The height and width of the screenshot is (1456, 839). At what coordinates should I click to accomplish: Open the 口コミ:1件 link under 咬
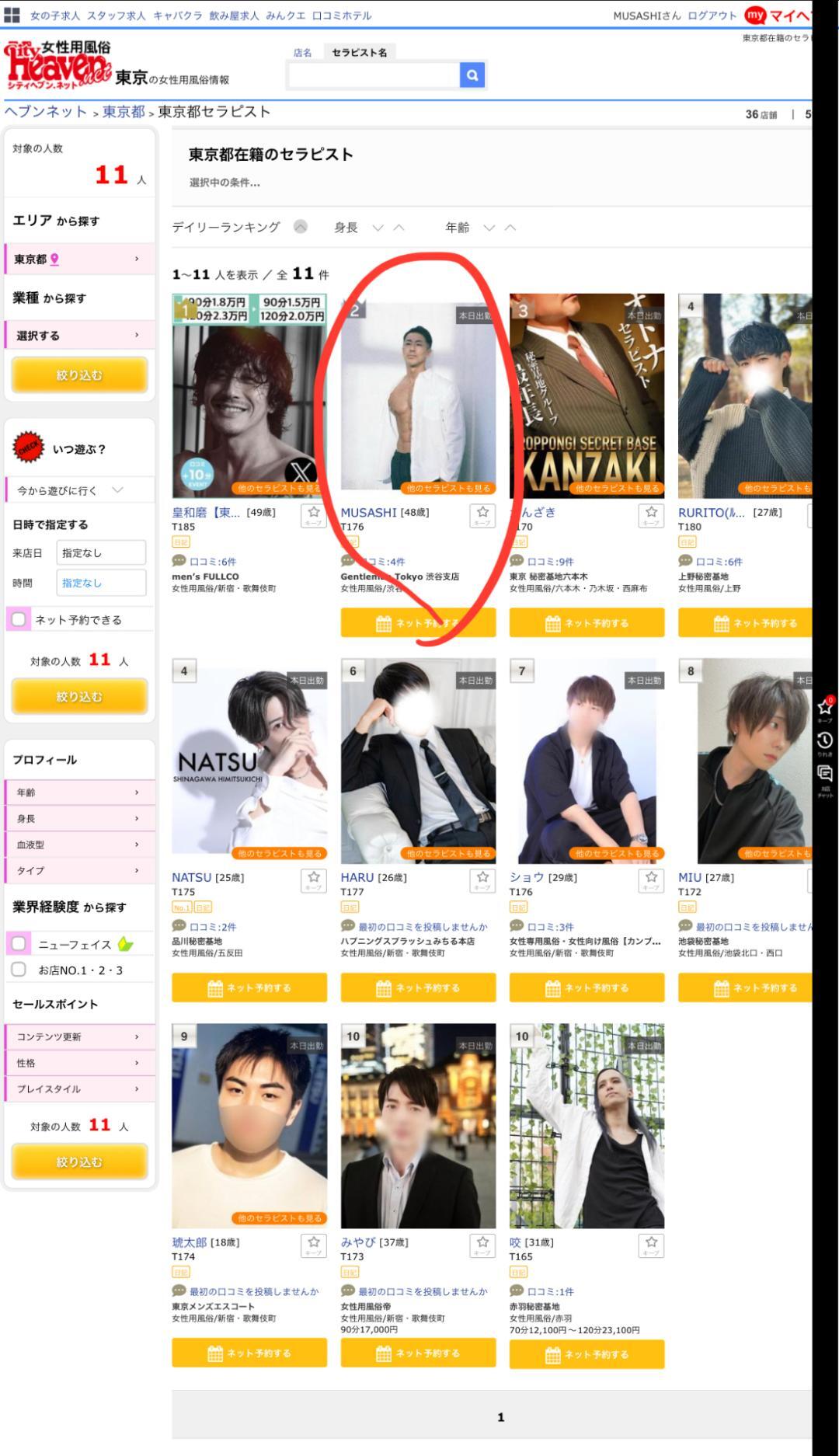pos(550,1291)
